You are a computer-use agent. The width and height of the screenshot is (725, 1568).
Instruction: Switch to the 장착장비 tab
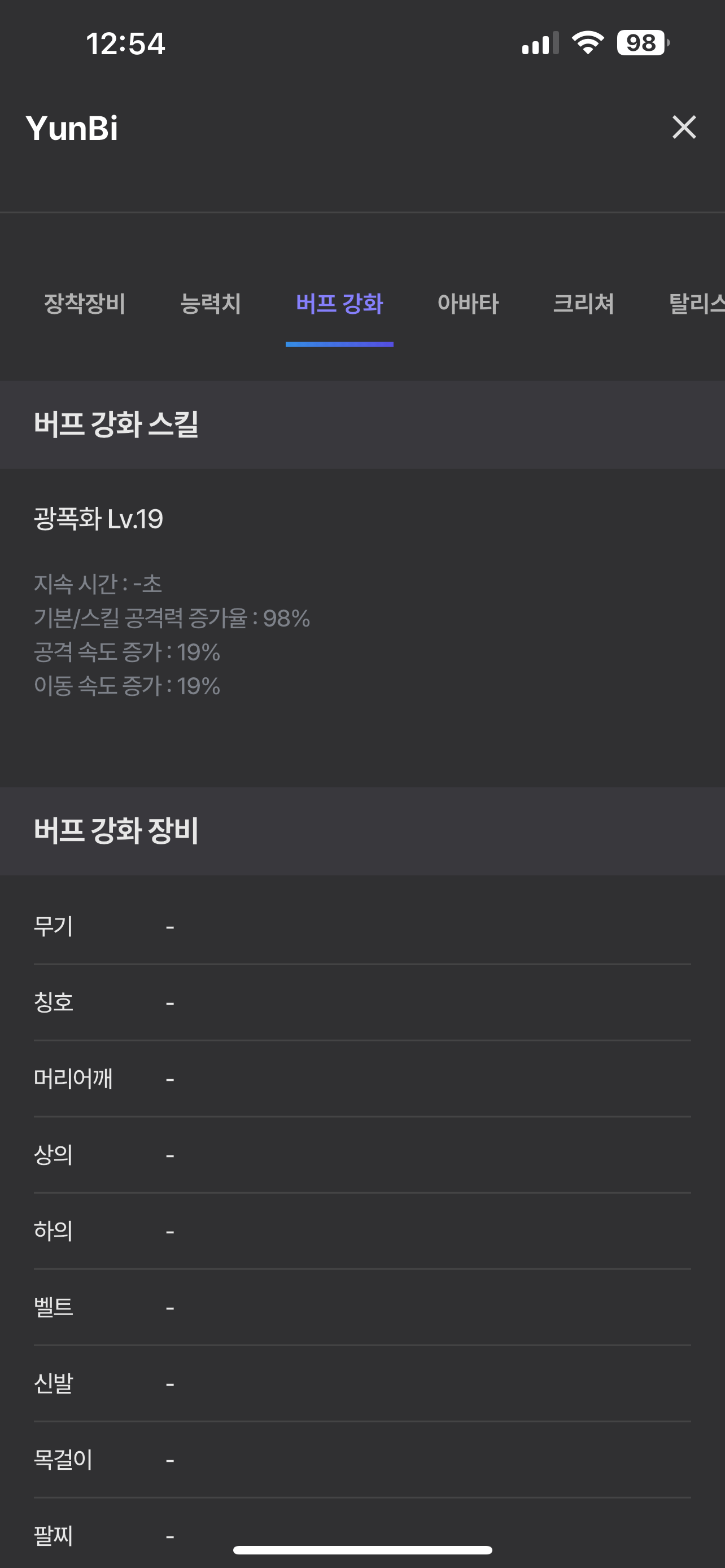(85, 303)
